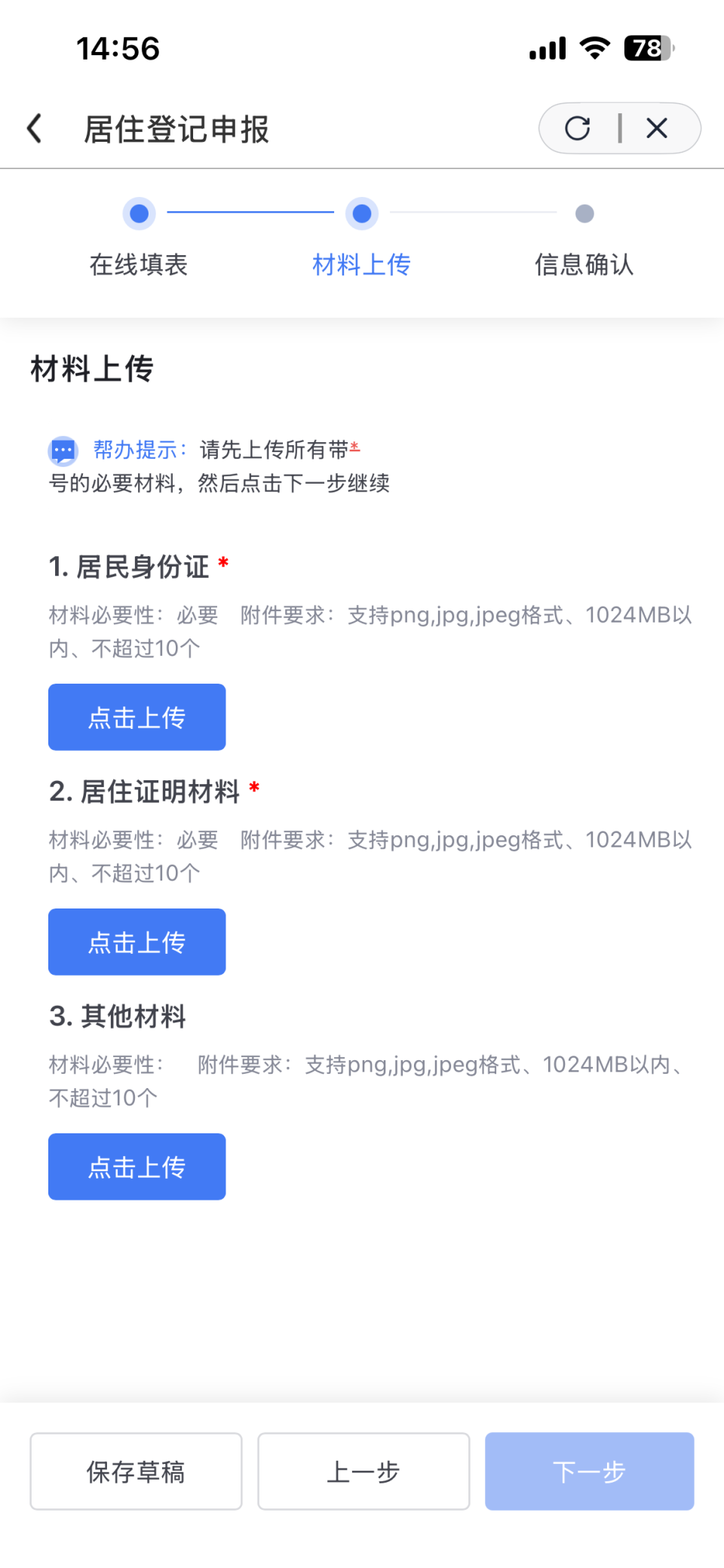Select the 在线填表 step
The height and width of the screenshot is (1568, 724).
139,265
